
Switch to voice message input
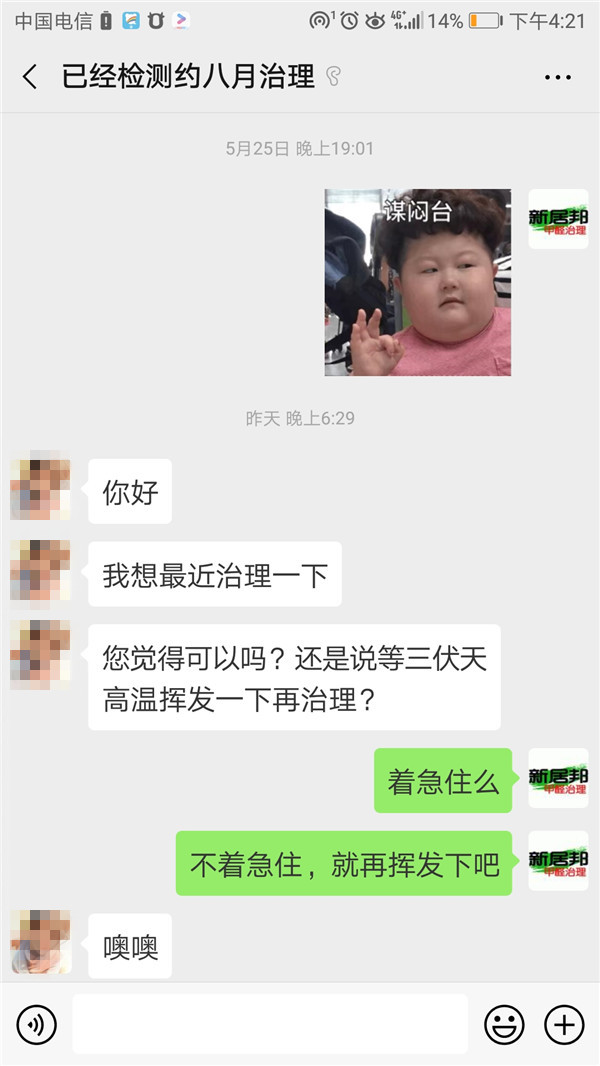37,1024
